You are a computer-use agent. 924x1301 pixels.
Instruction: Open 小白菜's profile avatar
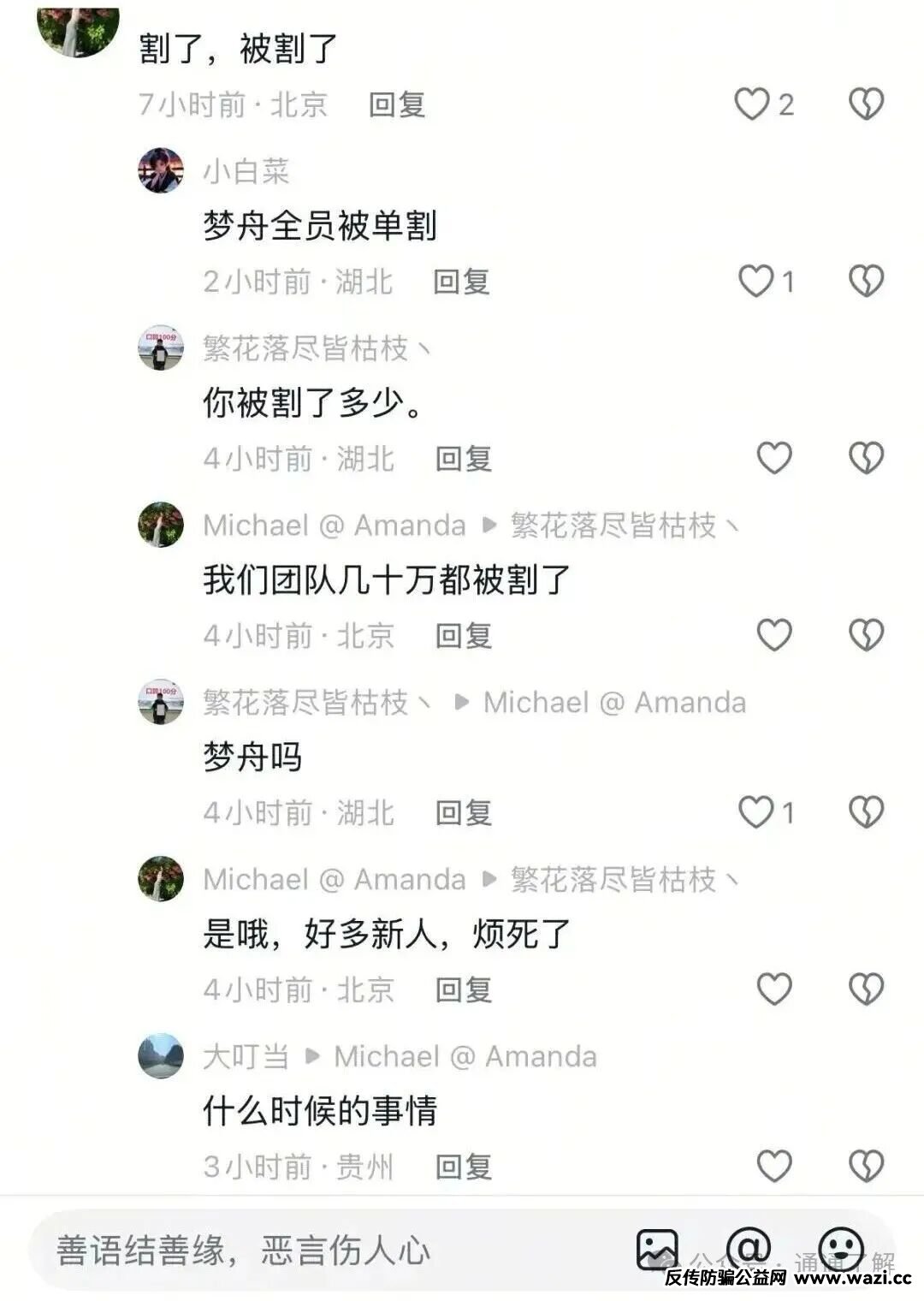click(x=161, y=170)
